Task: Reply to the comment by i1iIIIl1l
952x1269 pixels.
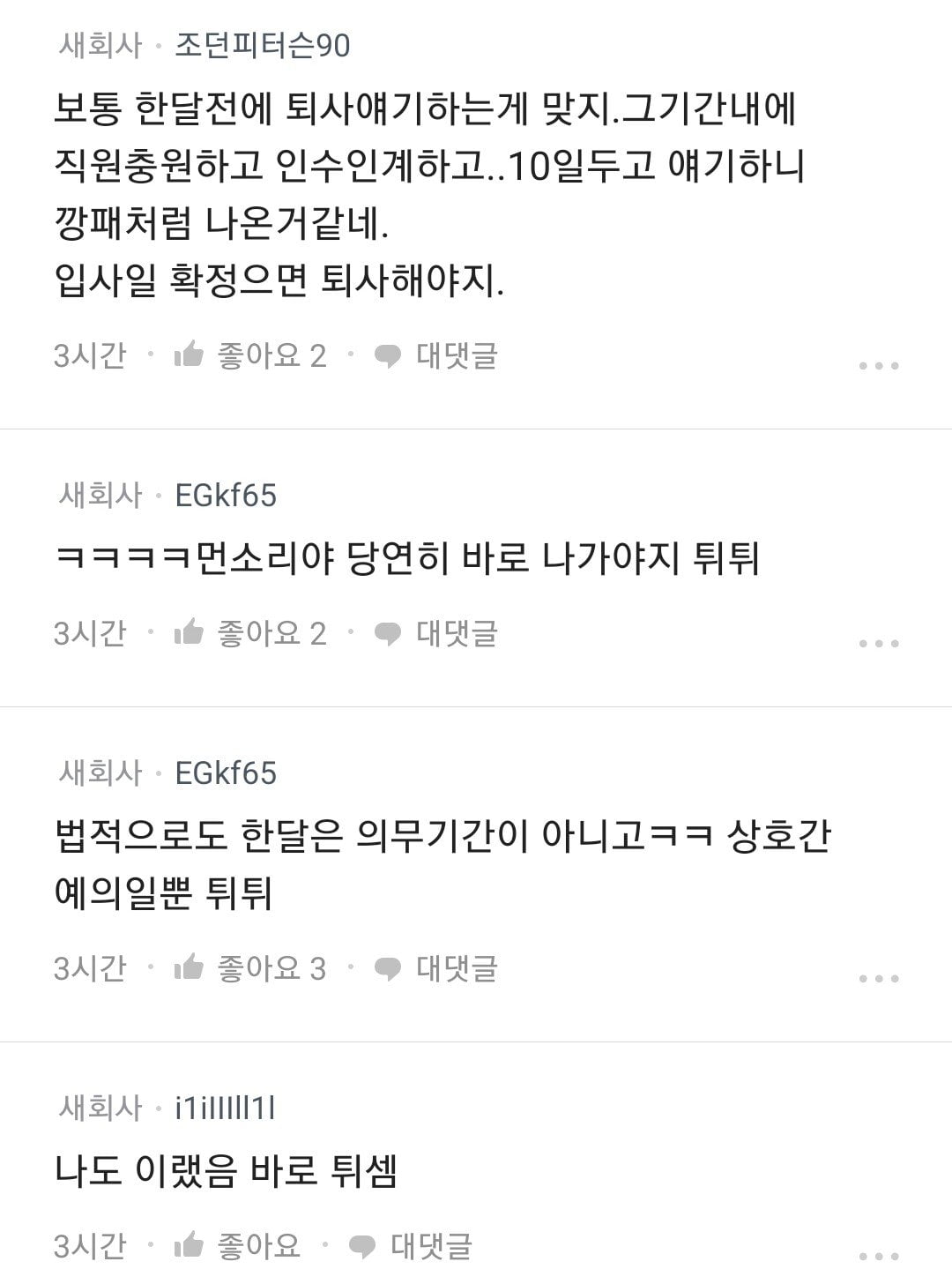Action: point(411,1245)
